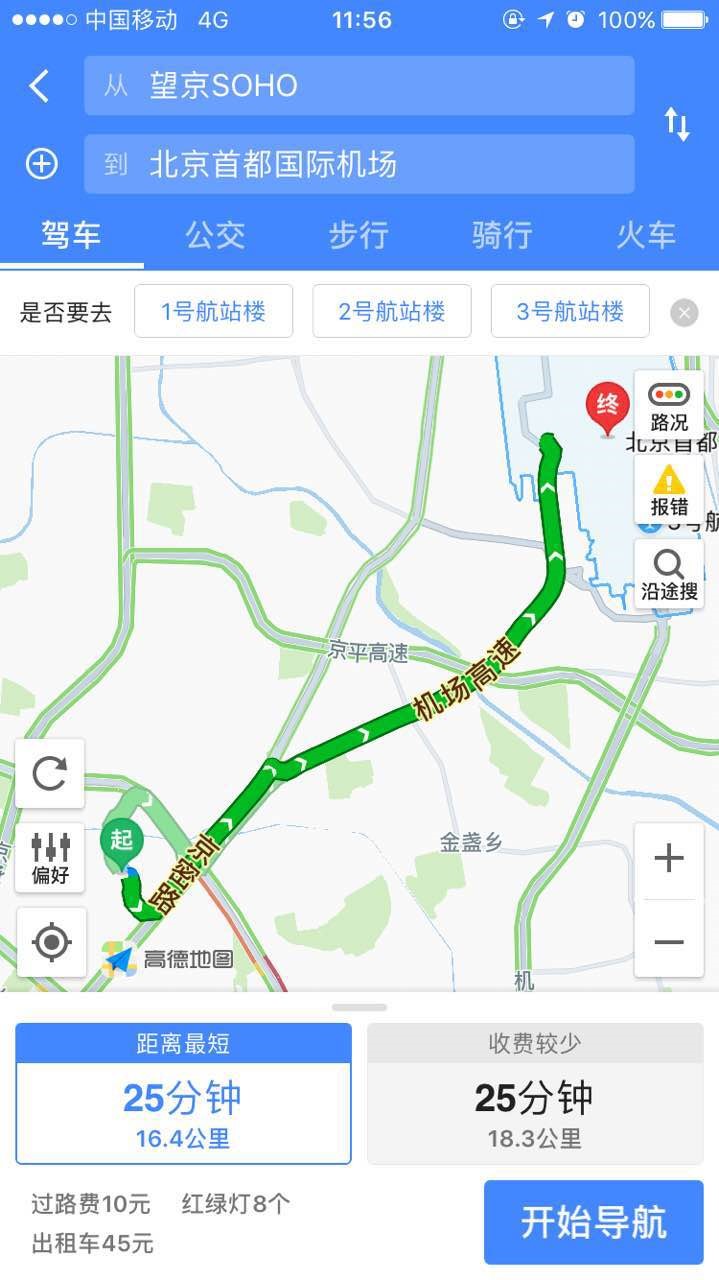The width and height of the screenshot is (719, 1280).
Task: Edit the starting point 望京SOHO
Action: point(359,86)
